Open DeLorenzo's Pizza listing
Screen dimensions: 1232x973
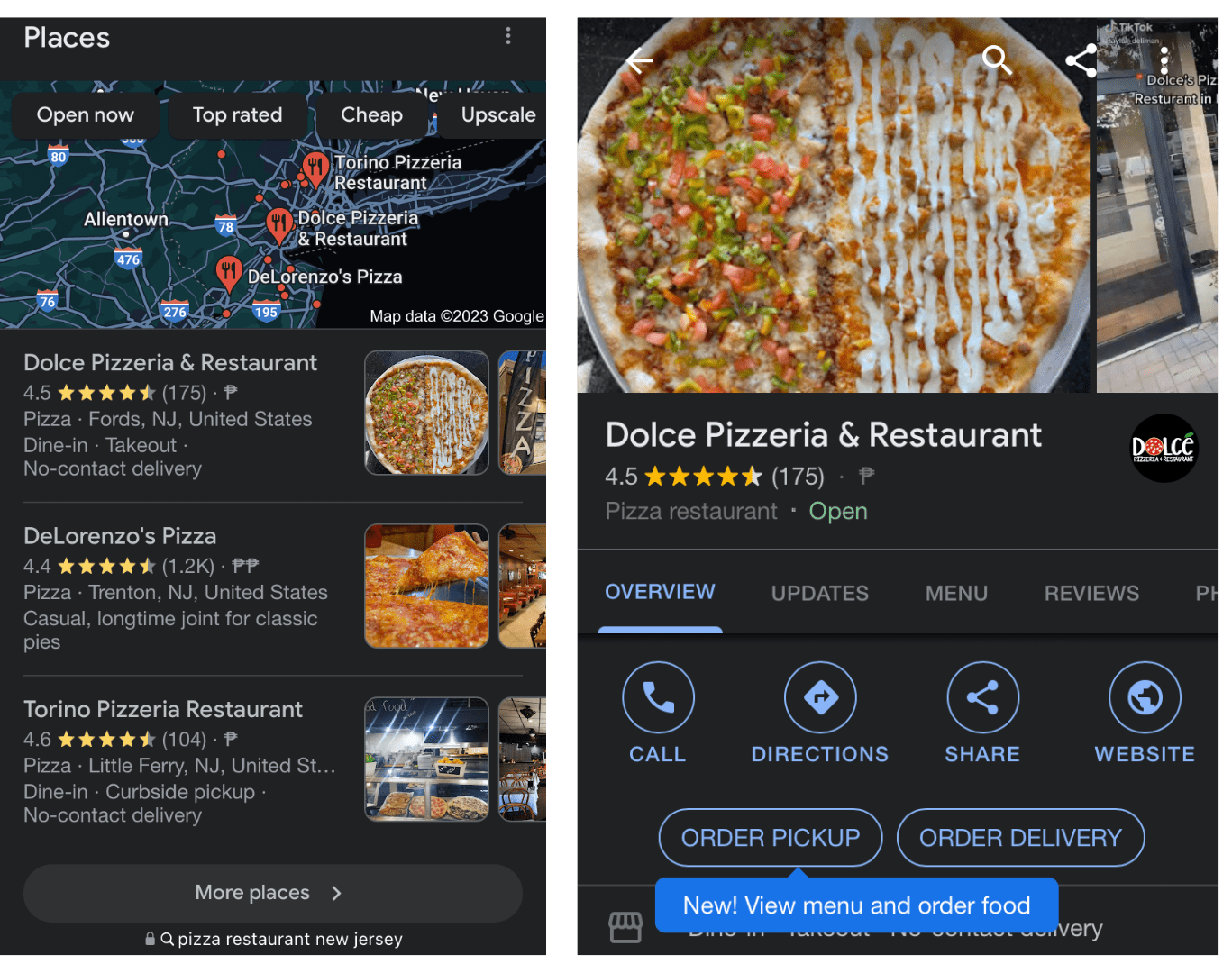pyautogui.click(x=120, y=536)
